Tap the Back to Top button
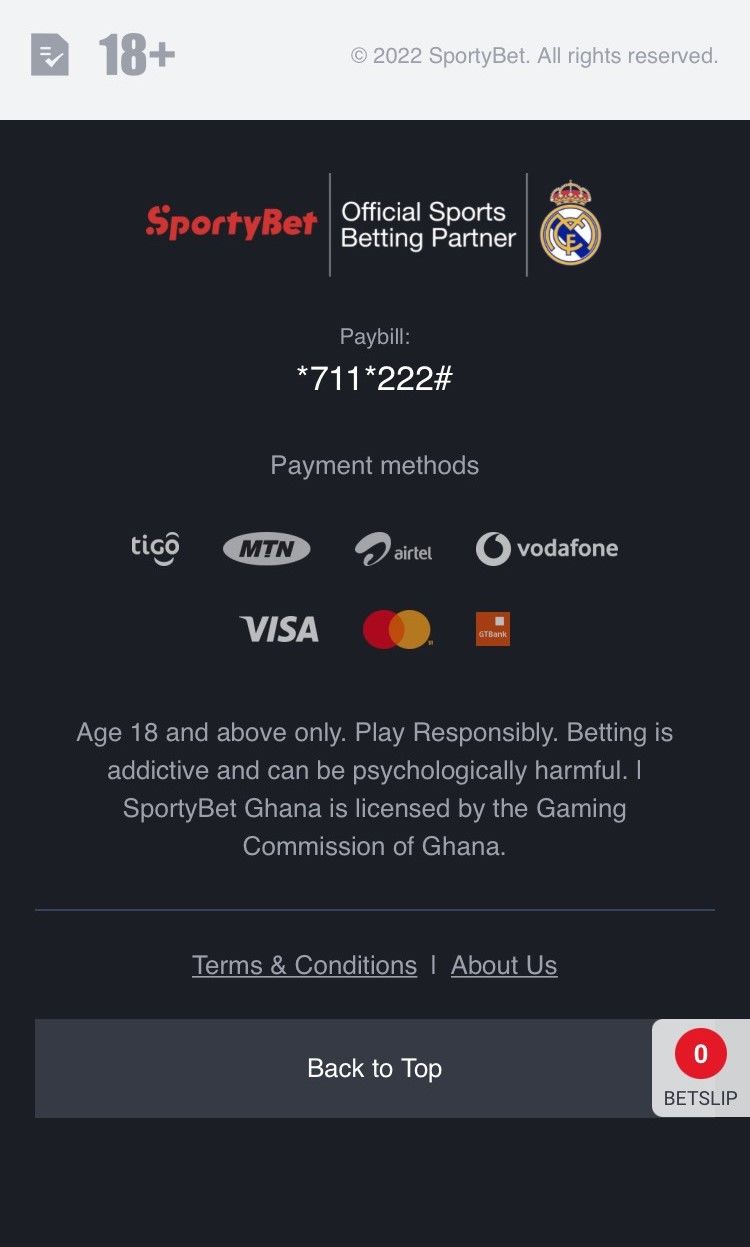Viewport: 750px width, 1247px height. pos(374,1068)
